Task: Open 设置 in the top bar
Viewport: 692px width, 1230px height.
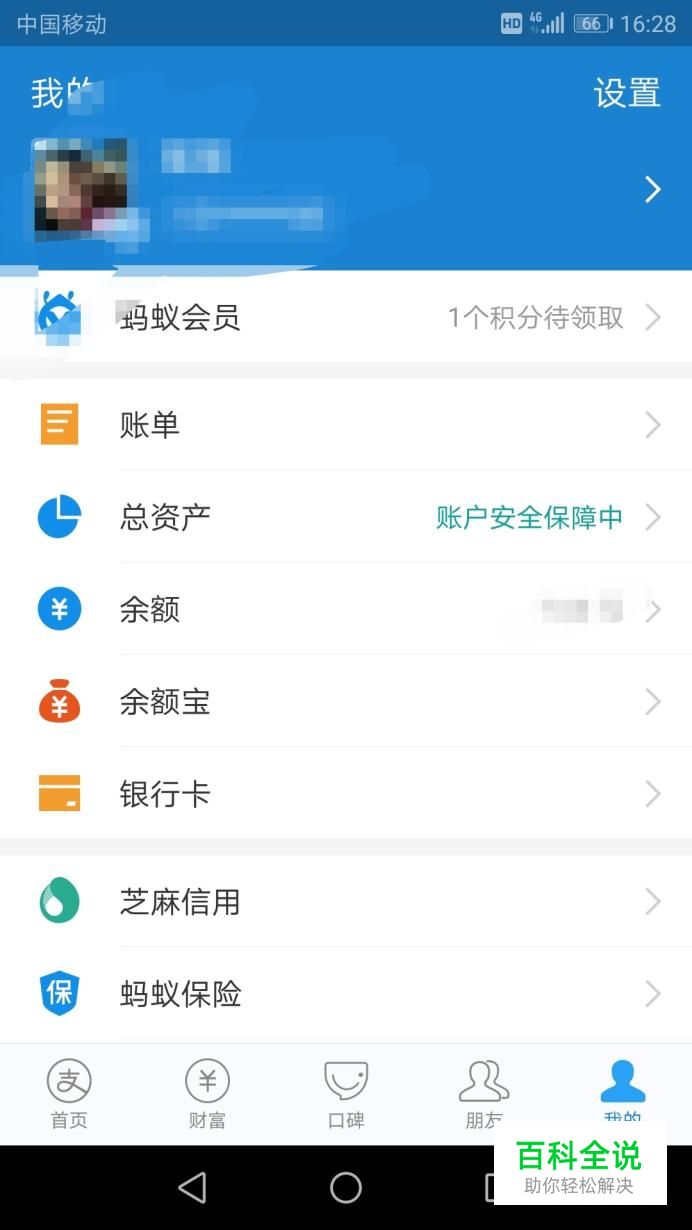Action: [627, 93]
